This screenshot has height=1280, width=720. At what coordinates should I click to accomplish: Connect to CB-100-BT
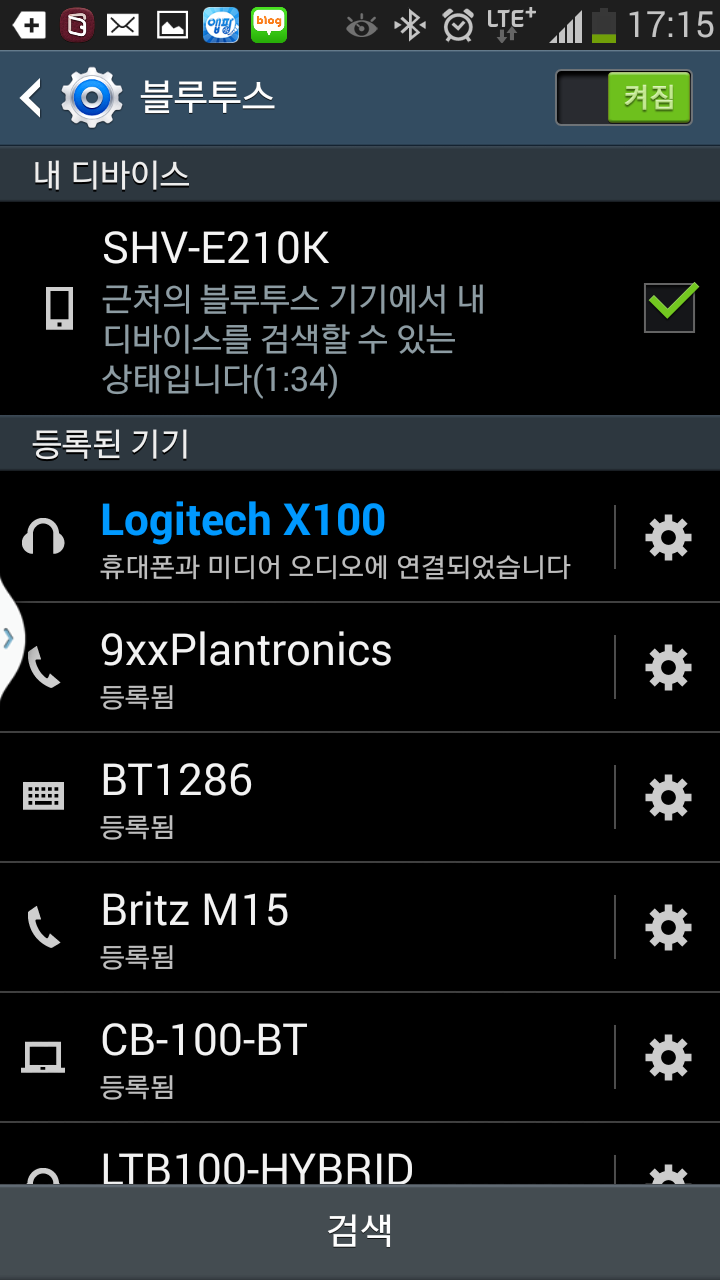pos(310,1057)
